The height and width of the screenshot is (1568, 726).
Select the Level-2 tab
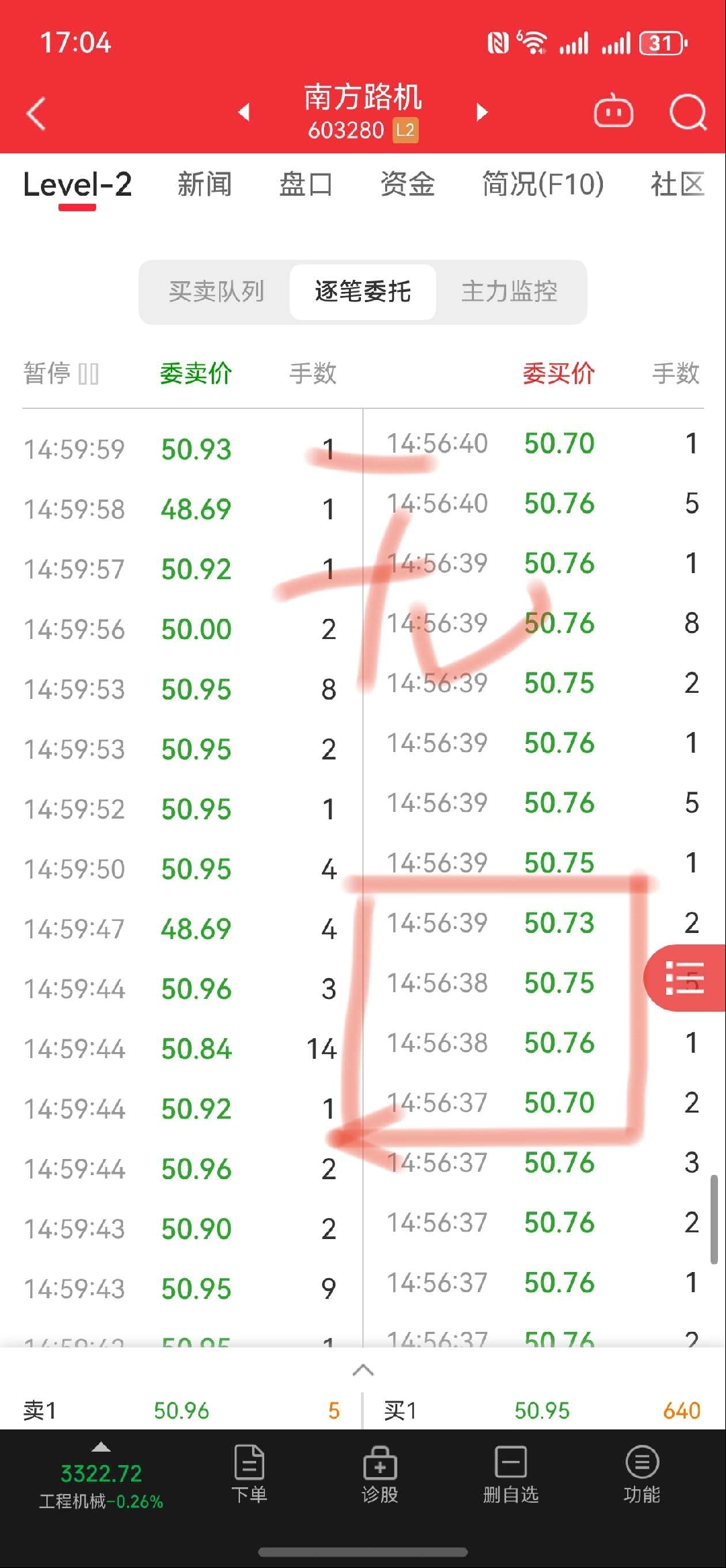(77, 184)
